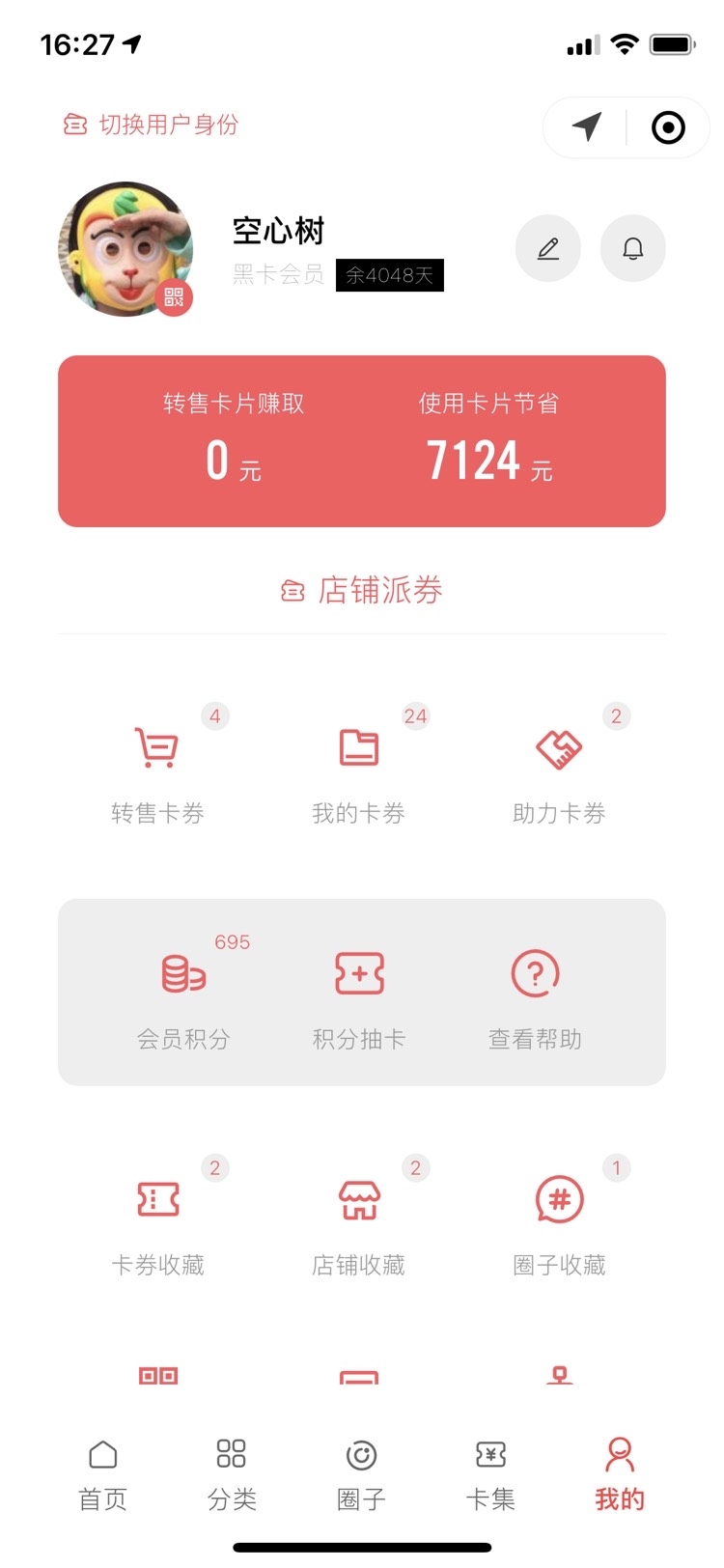Open 我的卡券

[358, 774]
